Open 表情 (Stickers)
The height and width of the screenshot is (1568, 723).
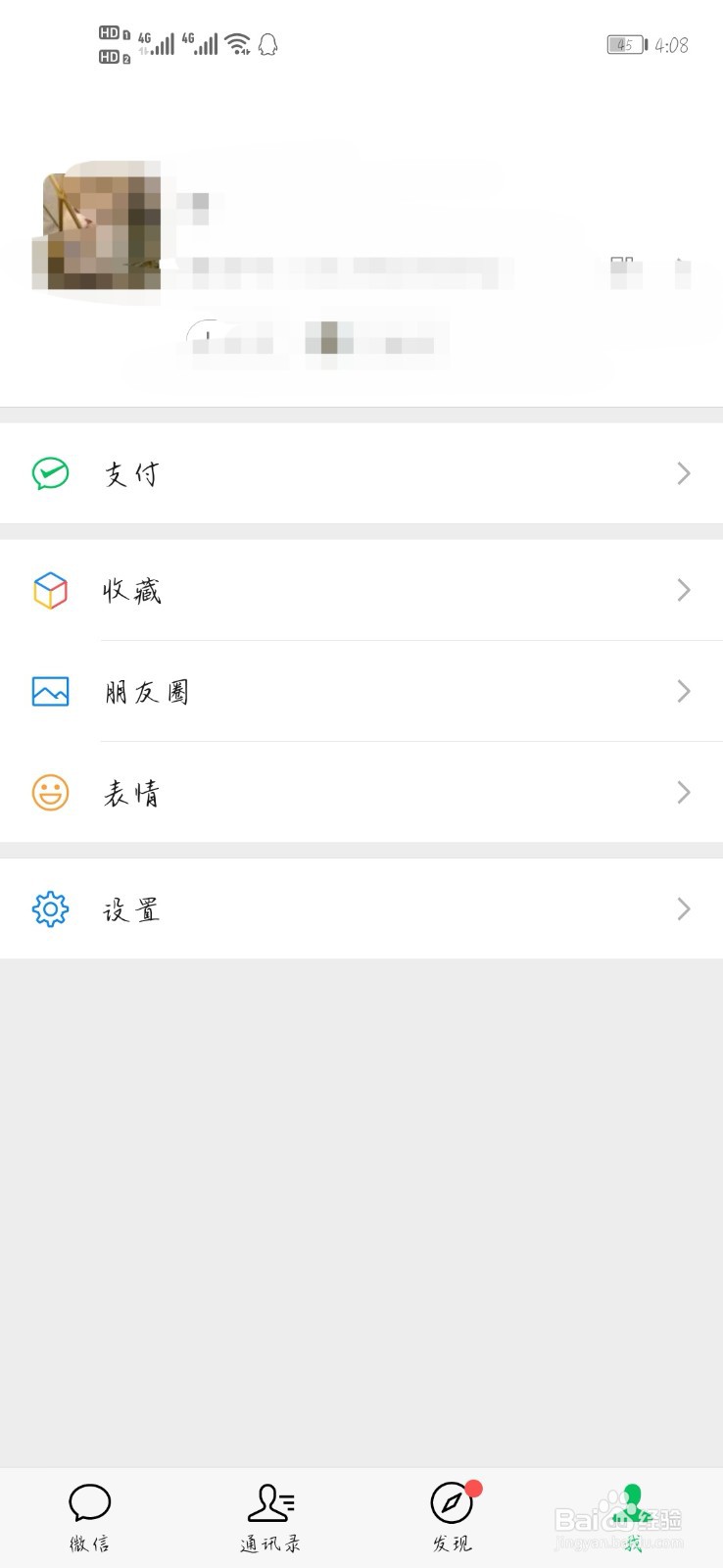(x=361, y=793)
